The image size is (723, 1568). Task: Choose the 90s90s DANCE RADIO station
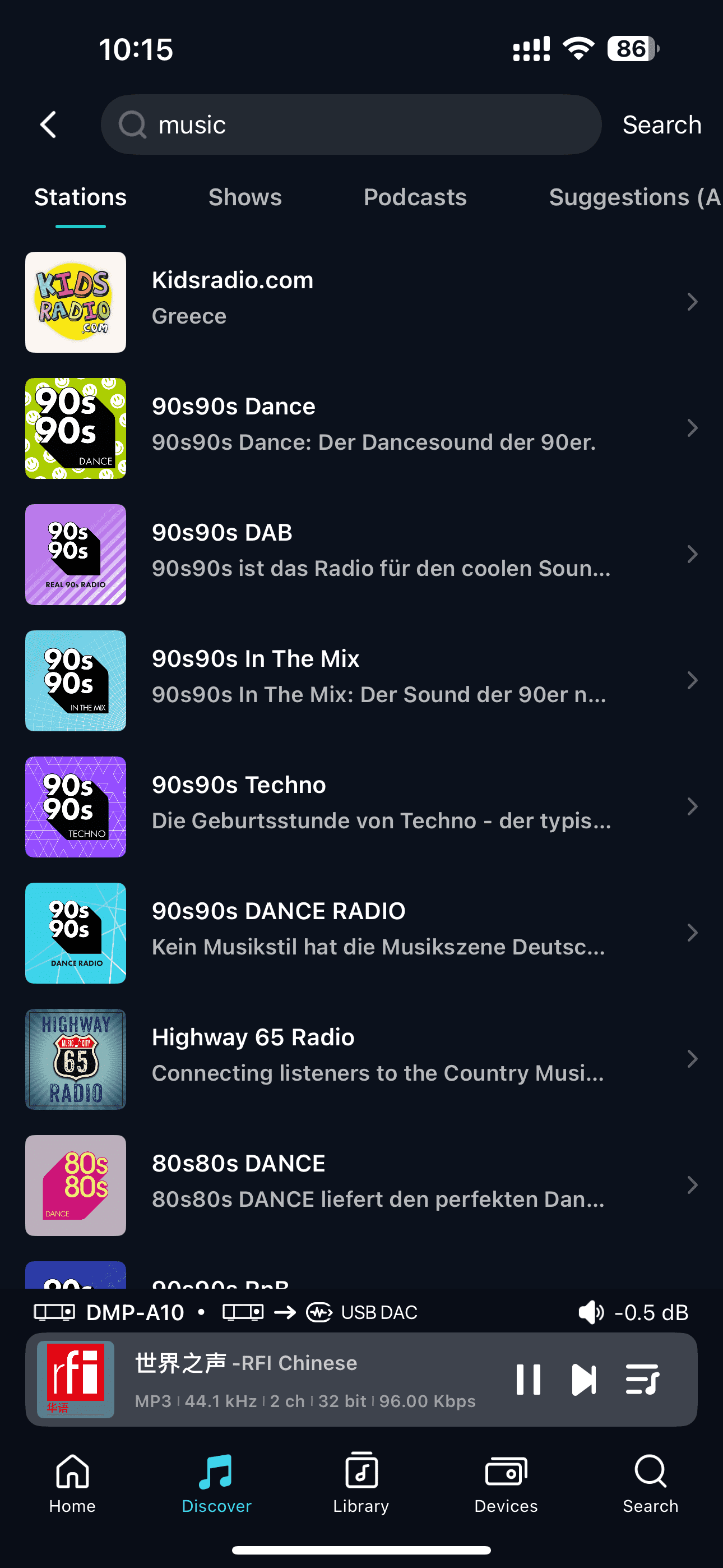pos(361,933)
